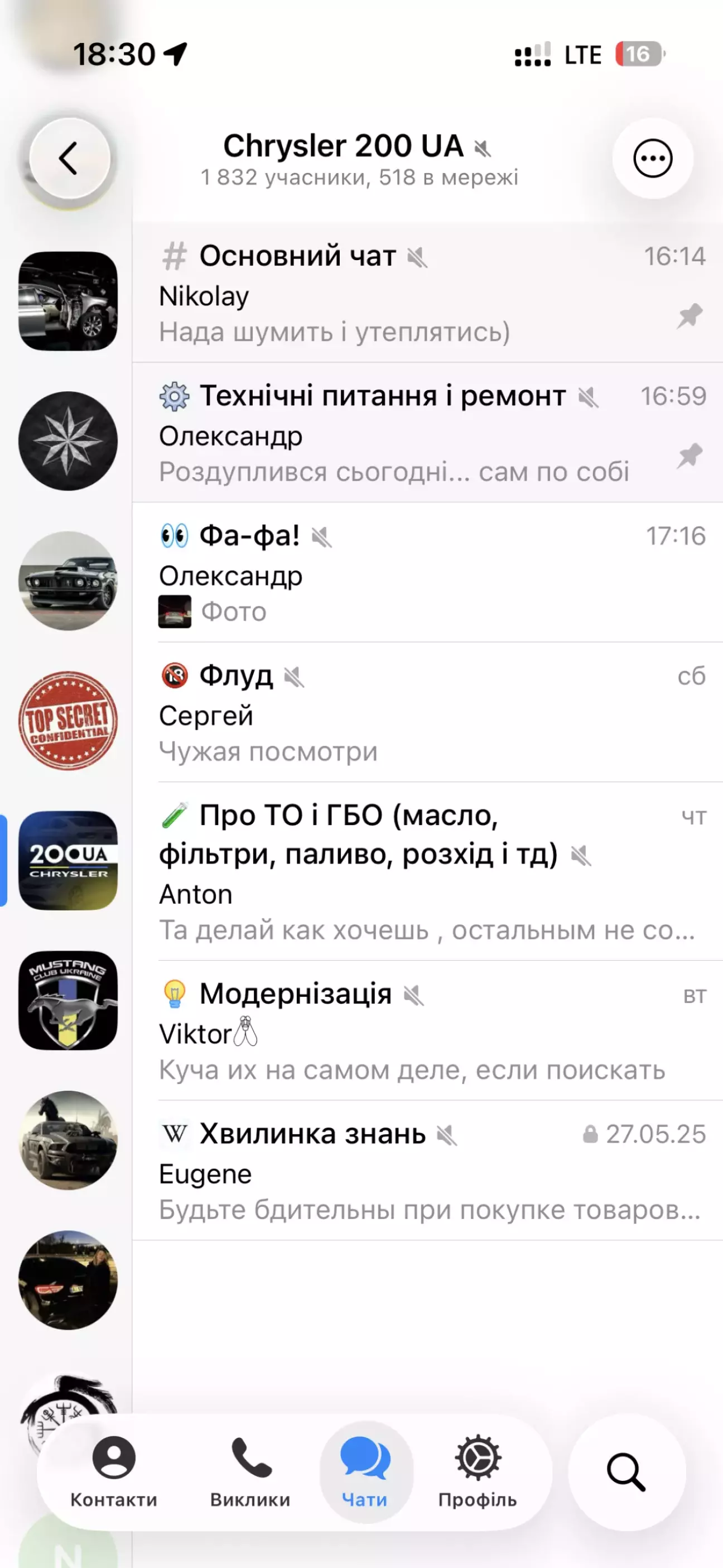Tap the search magnifier button

(626, 1472)
